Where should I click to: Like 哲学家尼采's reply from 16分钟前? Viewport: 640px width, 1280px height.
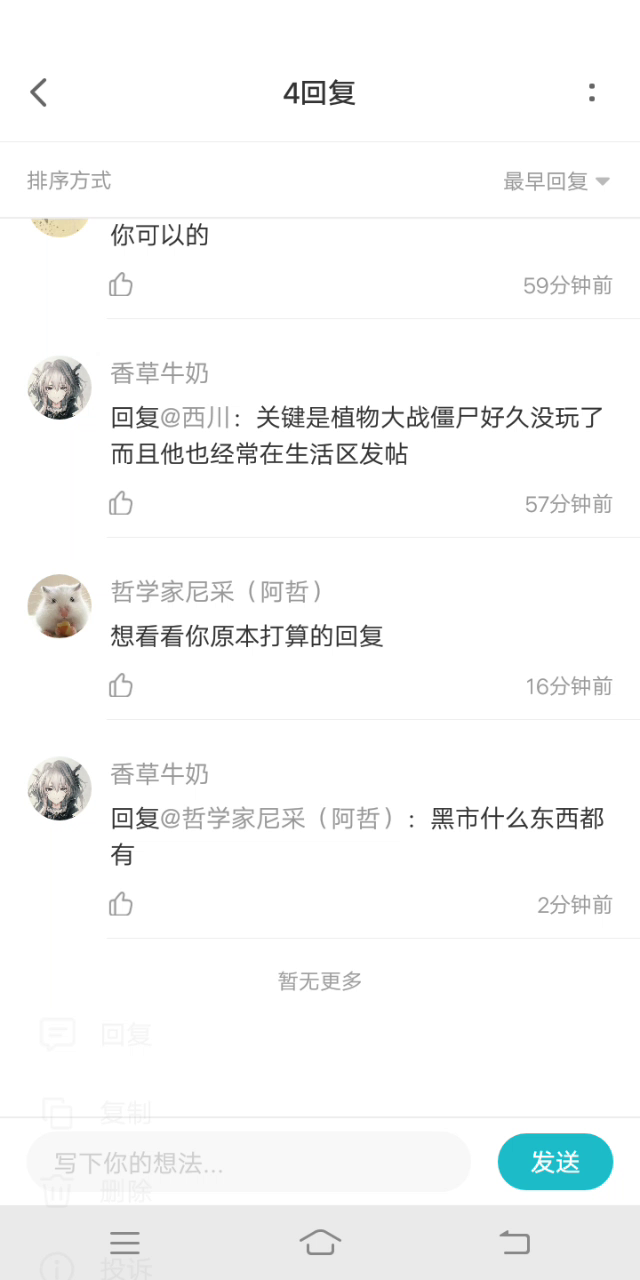point(121,685)
